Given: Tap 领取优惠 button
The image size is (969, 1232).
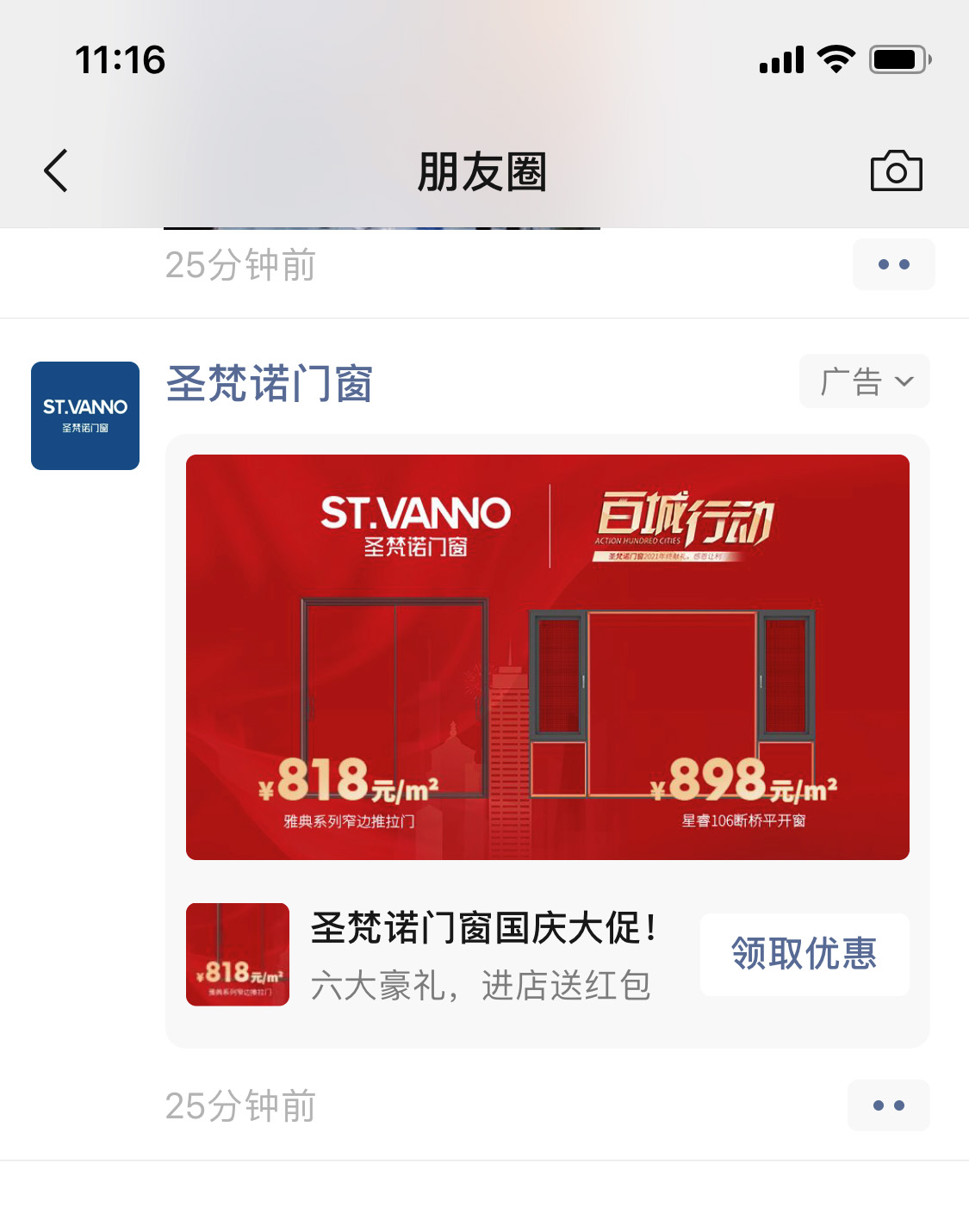Looking at the screenshot, I should pos(804,954).
